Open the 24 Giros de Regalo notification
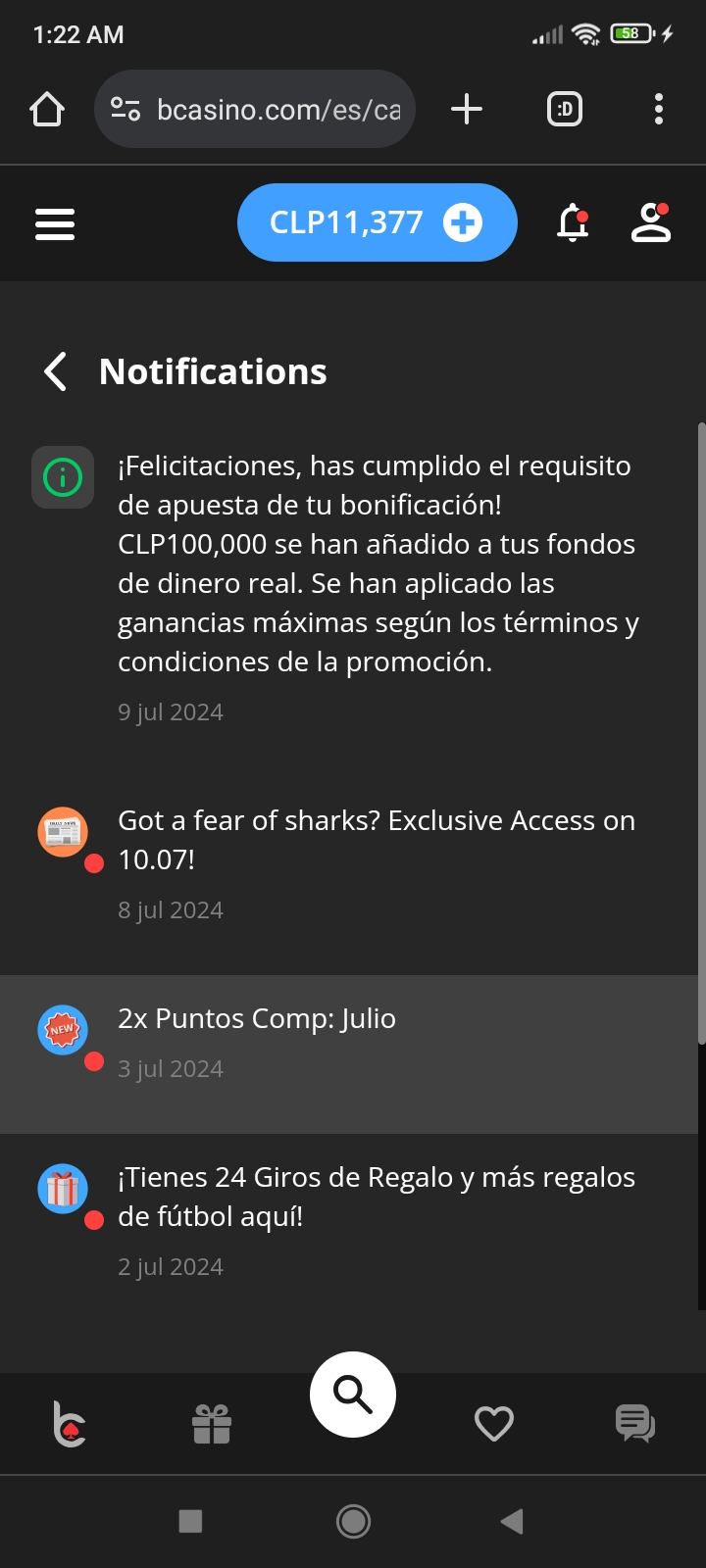The height and width of the screenshot is (1568, 706). 377,1197
